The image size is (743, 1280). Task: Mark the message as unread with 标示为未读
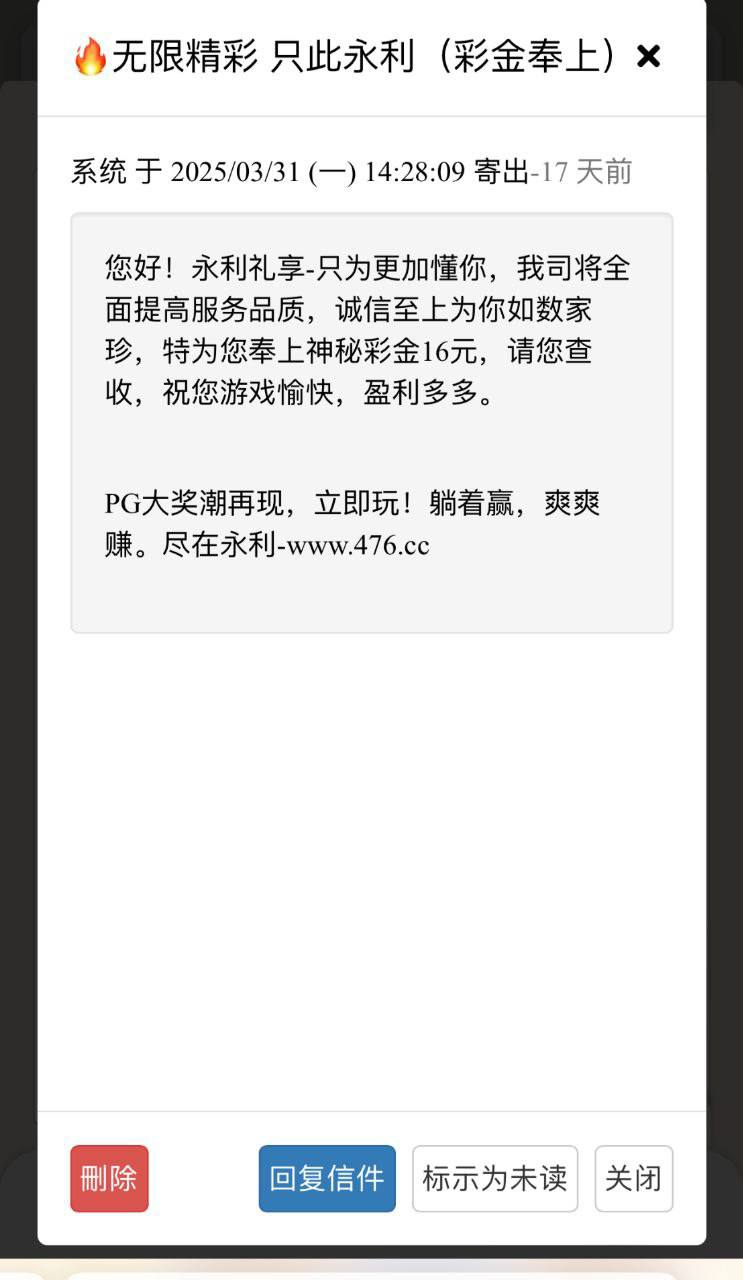click(x=495, y=1178)
